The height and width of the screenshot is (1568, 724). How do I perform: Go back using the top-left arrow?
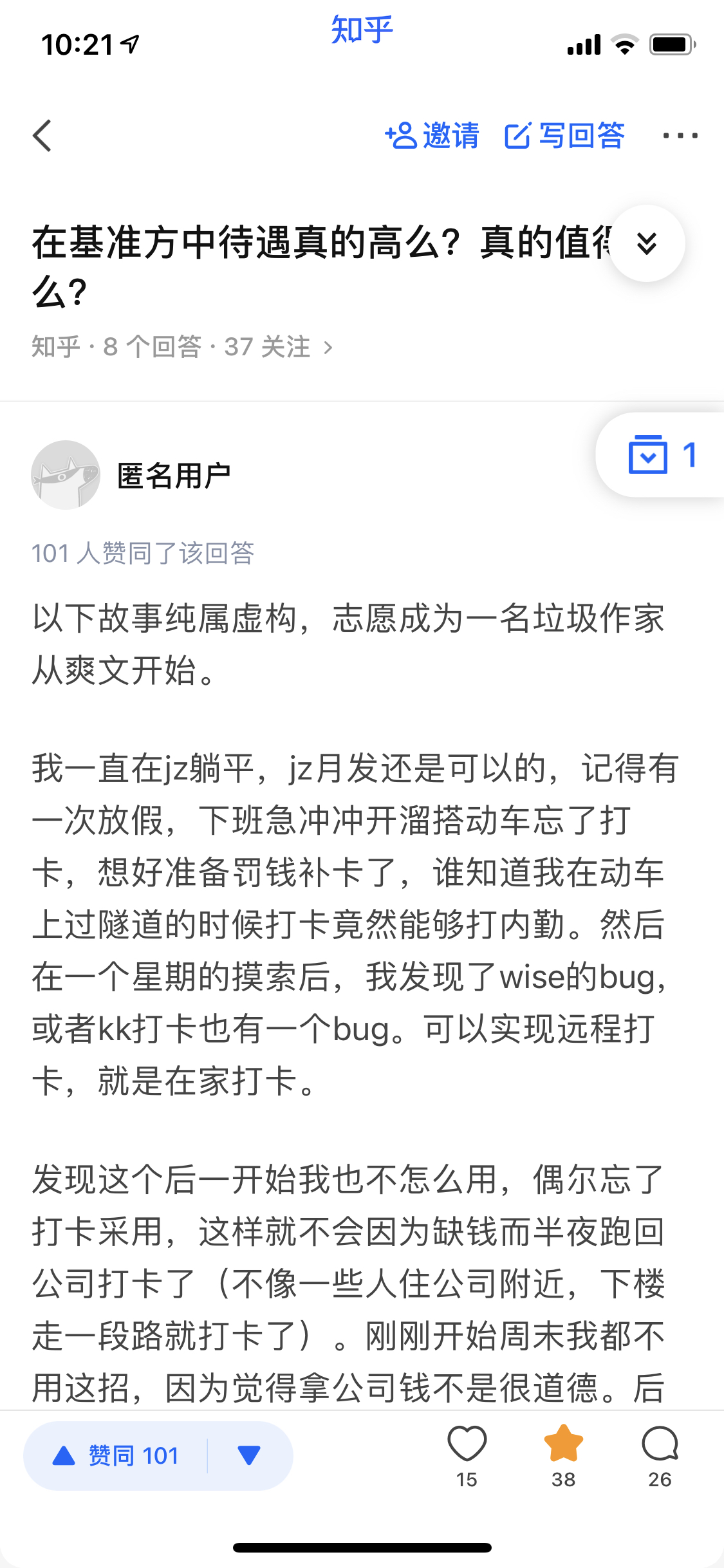42,136
